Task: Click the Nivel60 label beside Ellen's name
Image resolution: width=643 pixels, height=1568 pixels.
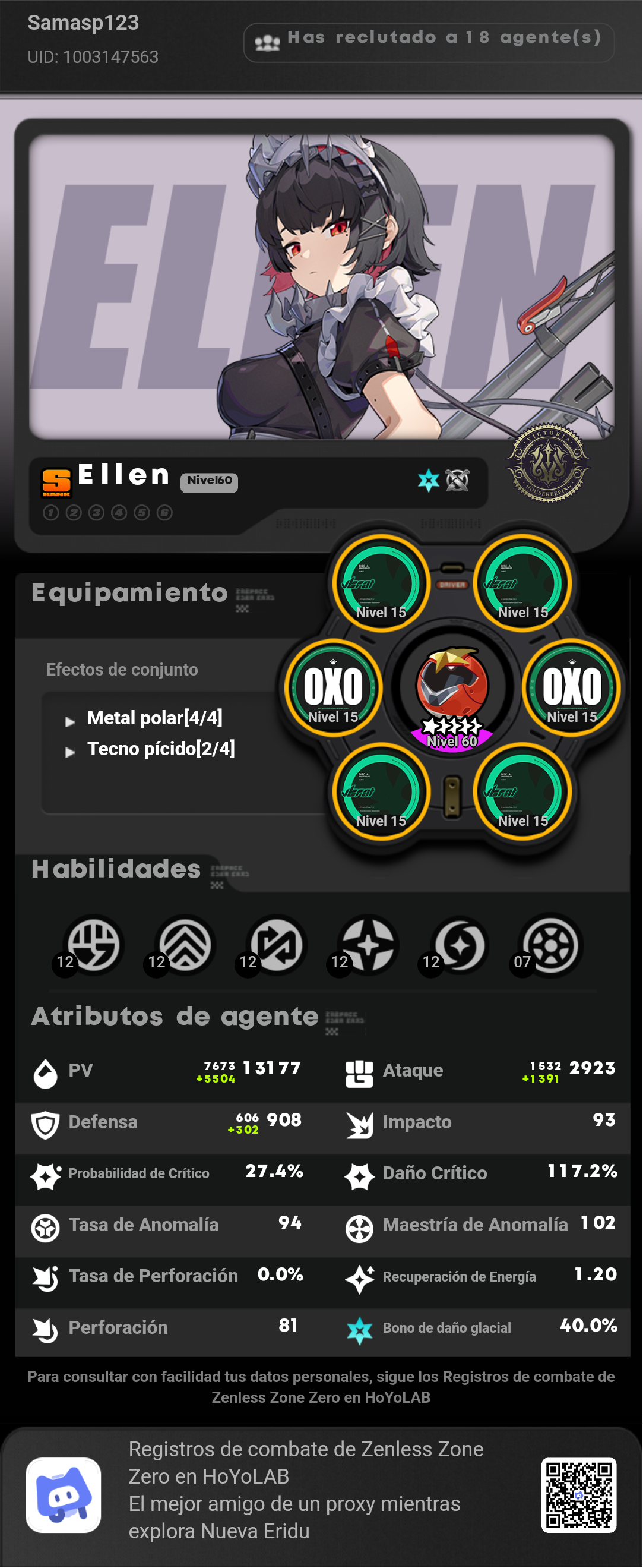Action: click(x=209, y=481)
